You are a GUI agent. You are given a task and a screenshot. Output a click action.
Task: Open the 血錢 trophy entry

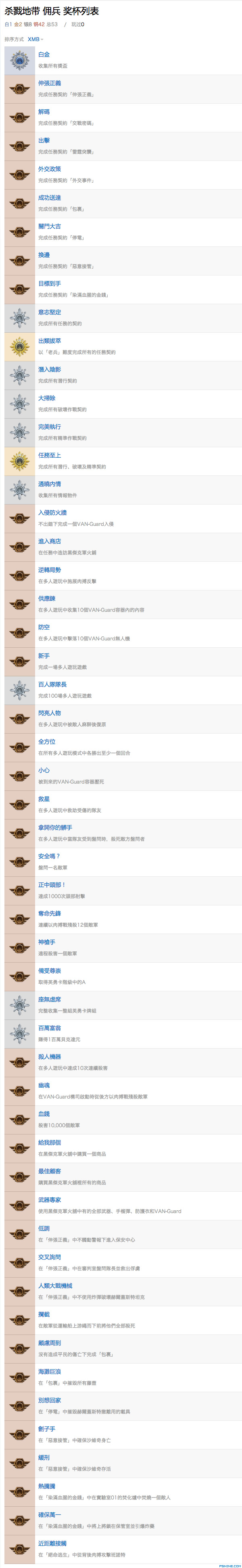[44, 1113]
